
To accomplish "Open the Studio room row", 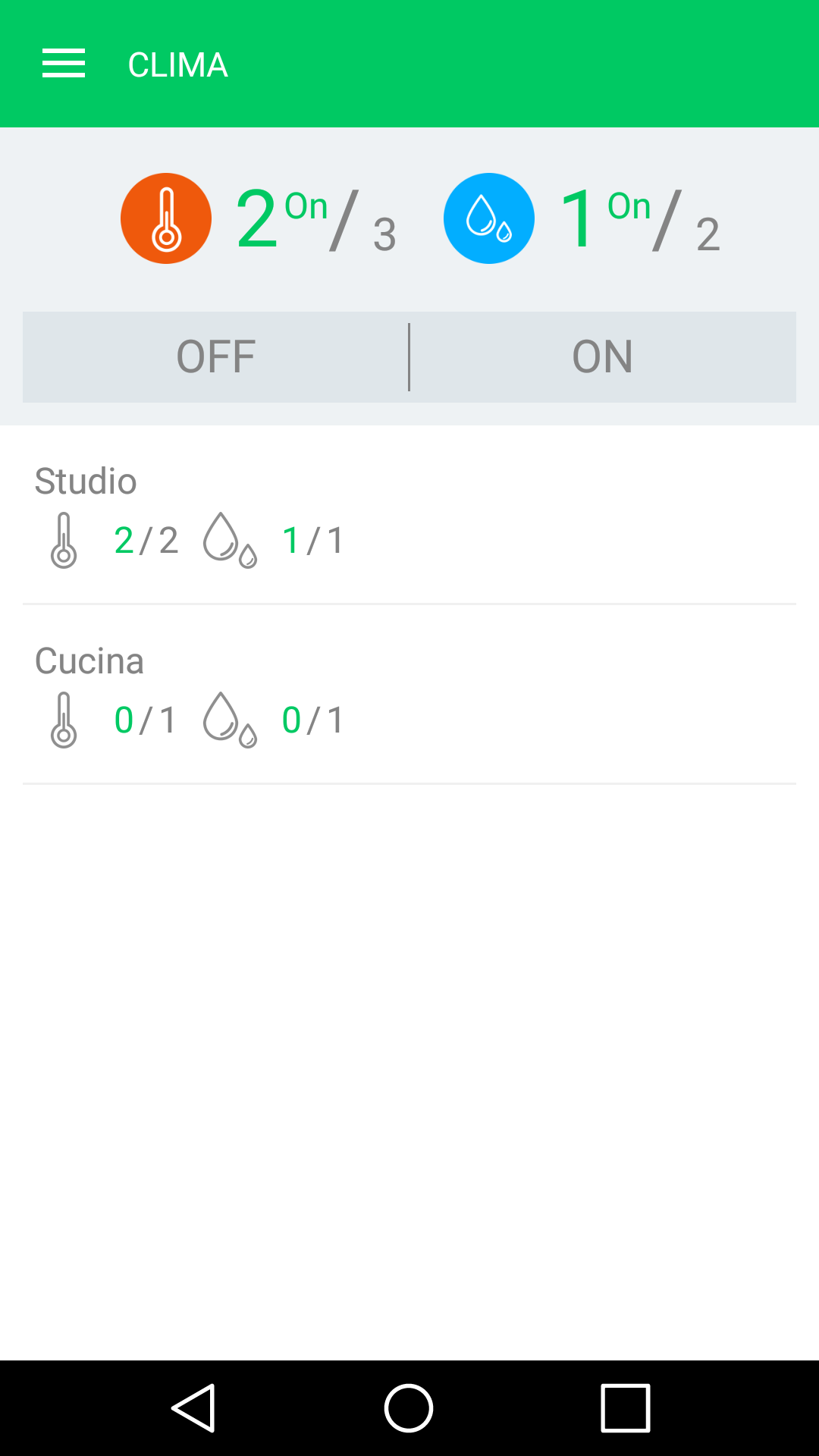I will click(409, 515).
